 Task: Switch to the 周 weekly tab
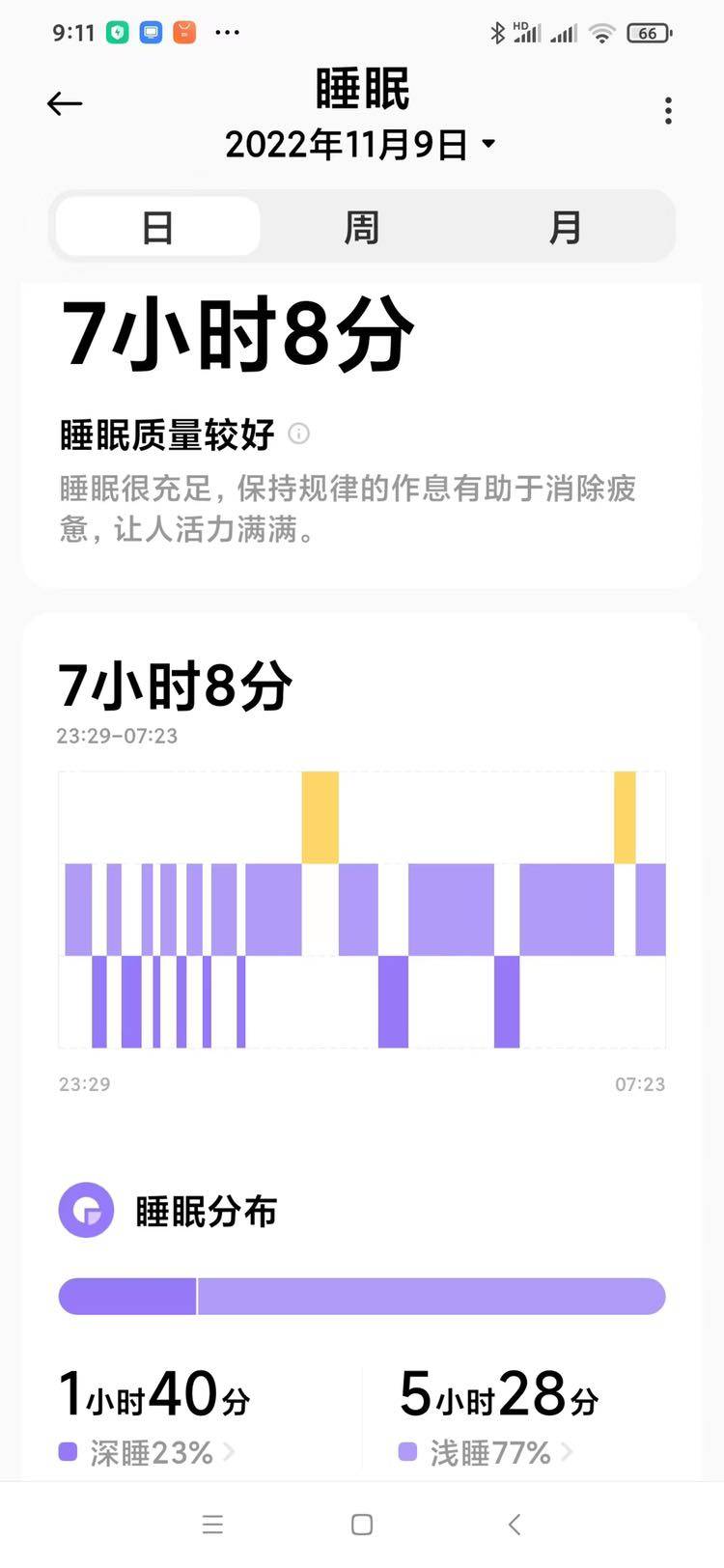pyautogui.click(x=361, y=228)
